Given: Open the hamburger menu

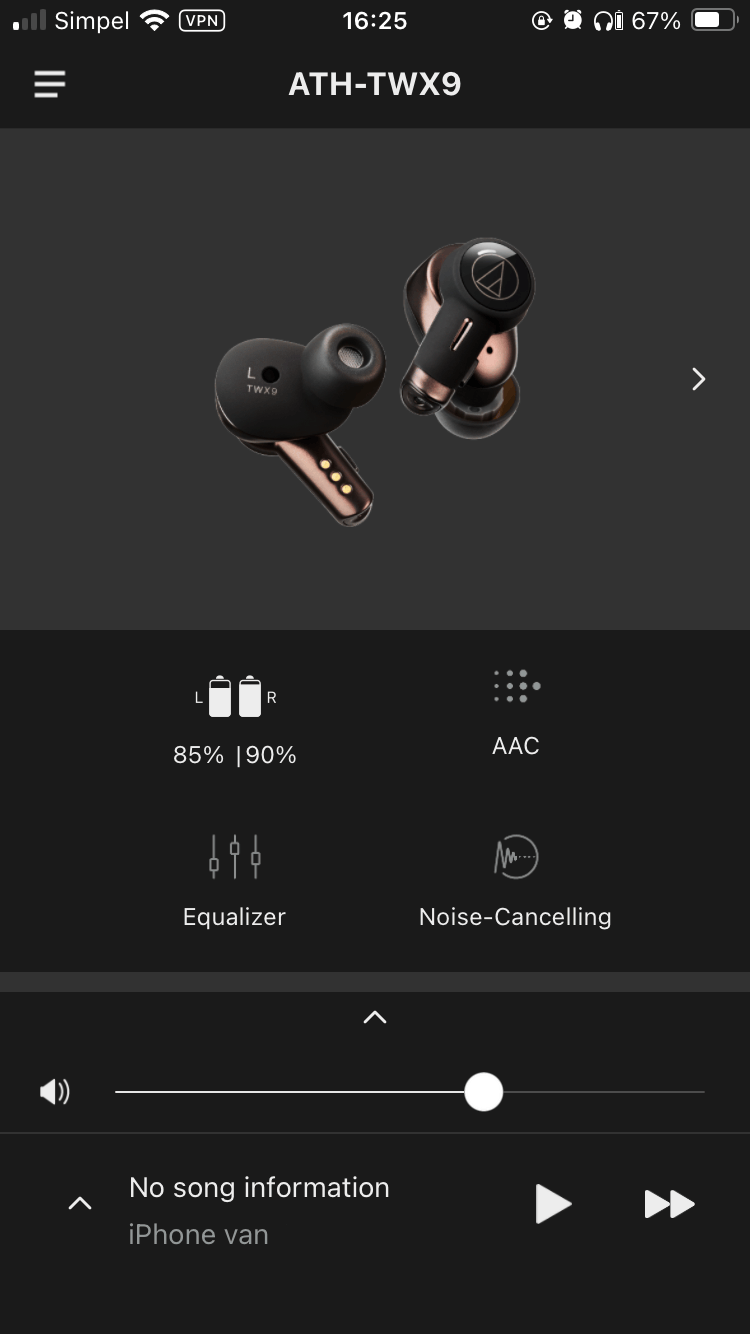Looking at the screenshot, I should 49,84.
